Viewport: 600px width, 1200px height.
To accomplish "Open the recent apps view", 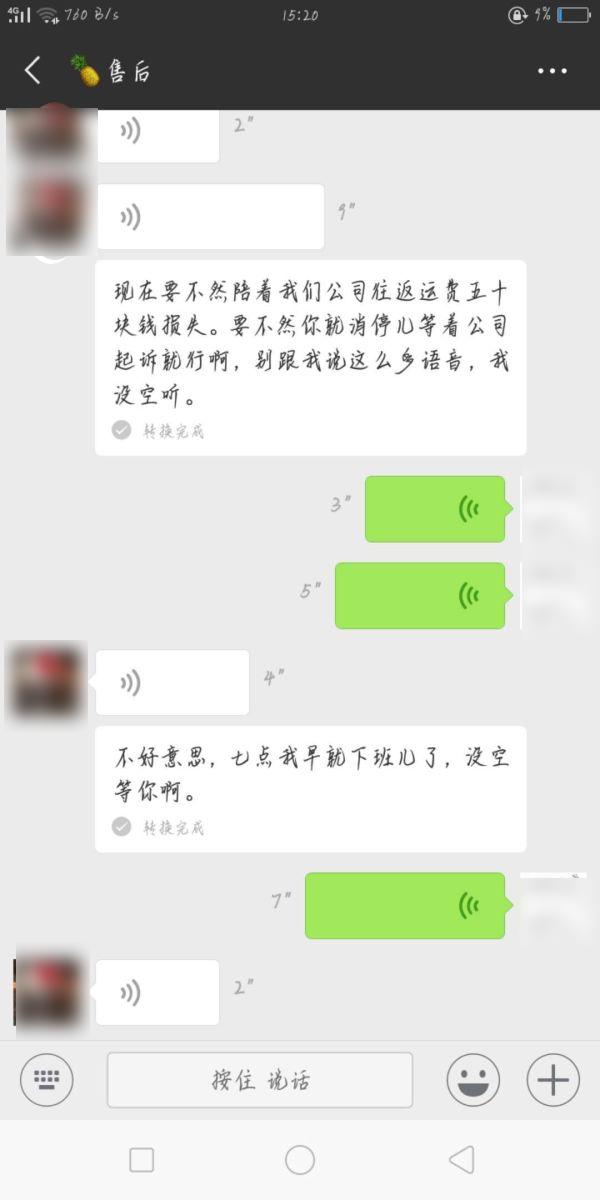I will 142,1160.
